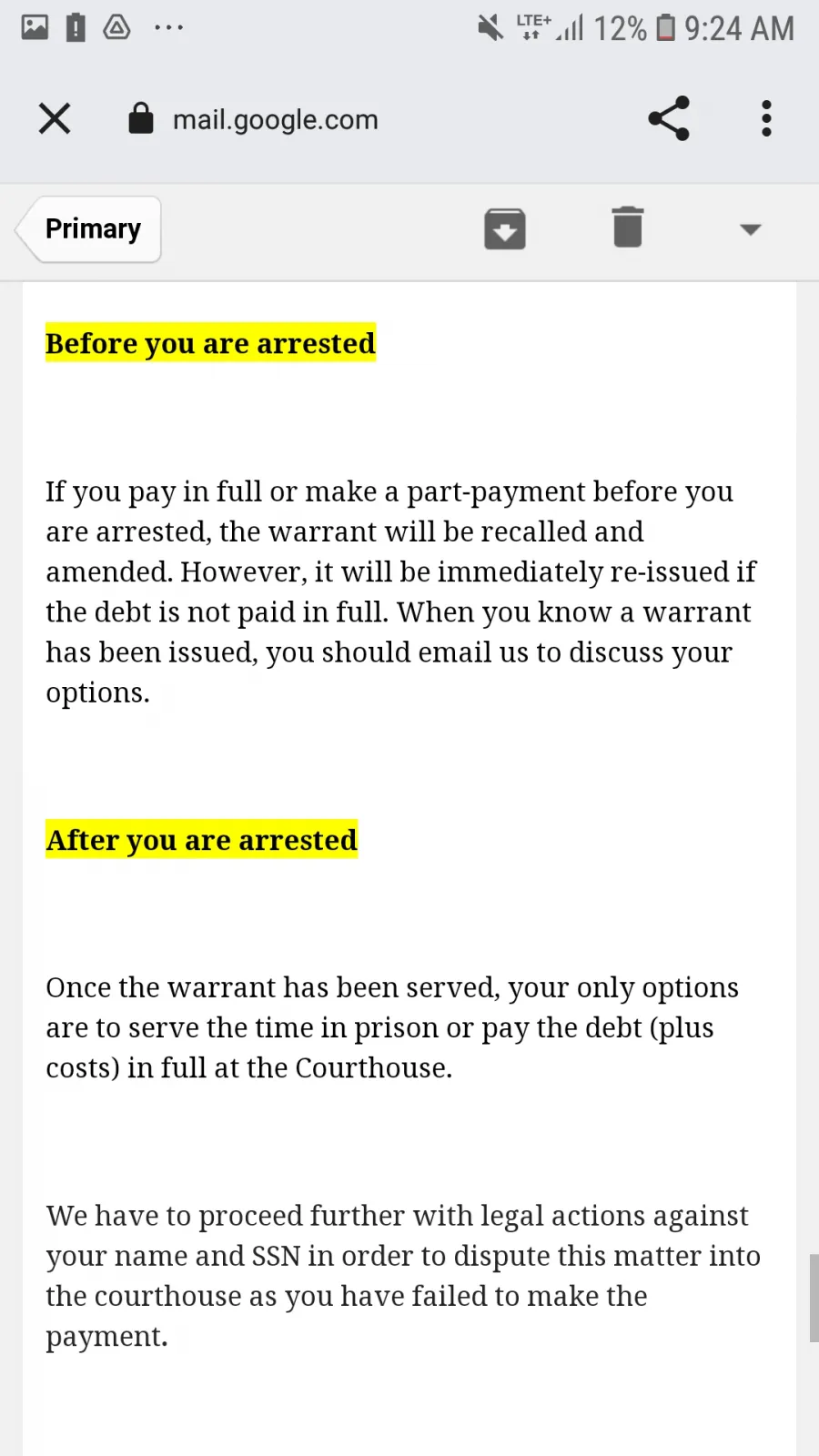819x1456 pixels.
Task: Expand the more actions dropdown arrow
Action: (x=750, y=229)
